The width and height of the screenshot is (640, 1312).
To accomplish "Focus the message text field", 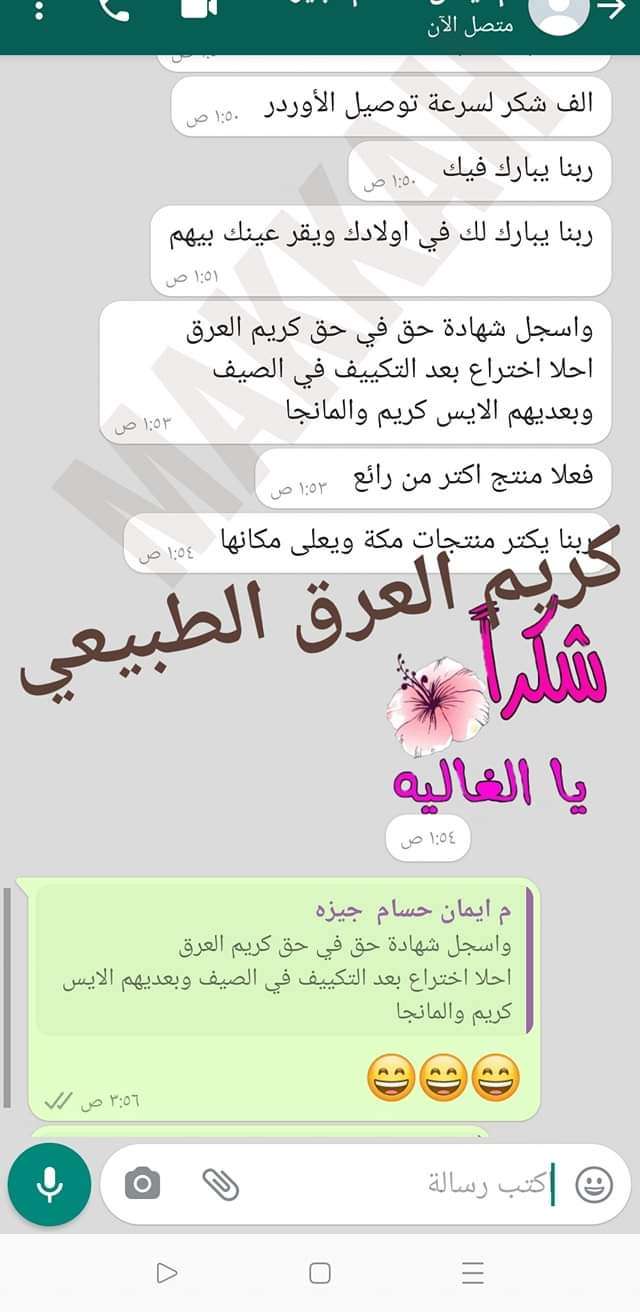I will 400,1185.
